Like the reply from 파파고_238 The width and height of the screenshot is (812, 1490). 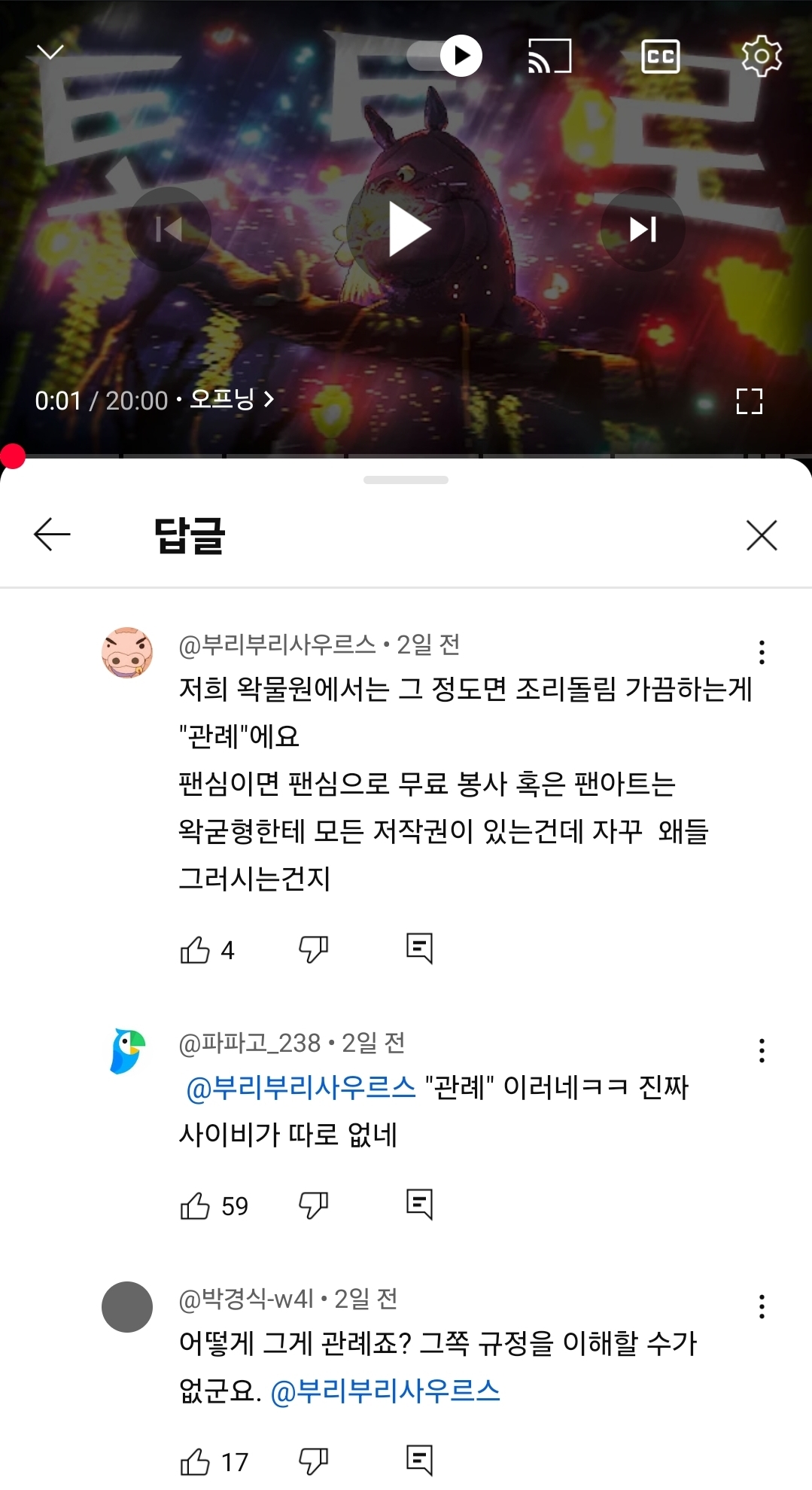(195, 1206)
